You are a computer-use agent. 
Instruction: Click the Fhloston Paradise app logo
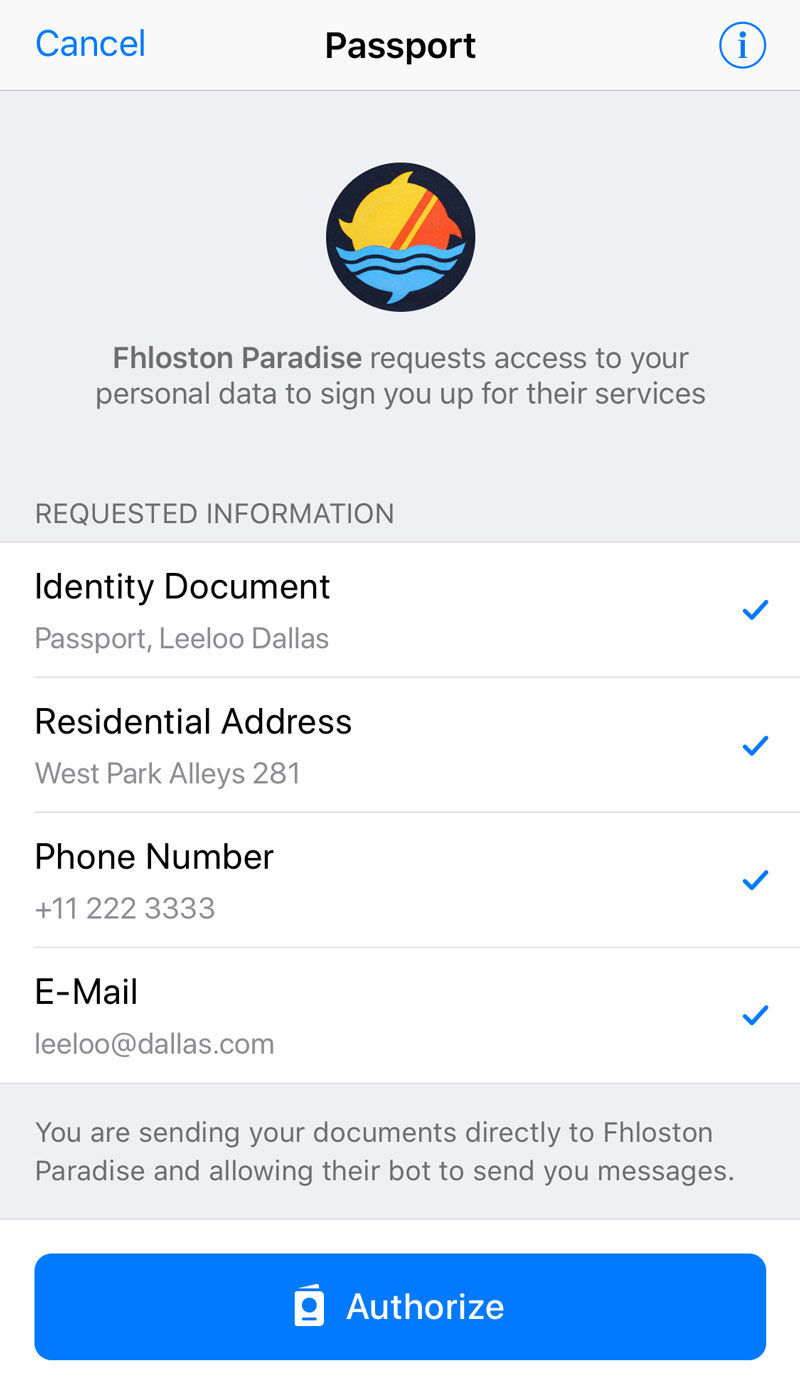coord(400,236)
